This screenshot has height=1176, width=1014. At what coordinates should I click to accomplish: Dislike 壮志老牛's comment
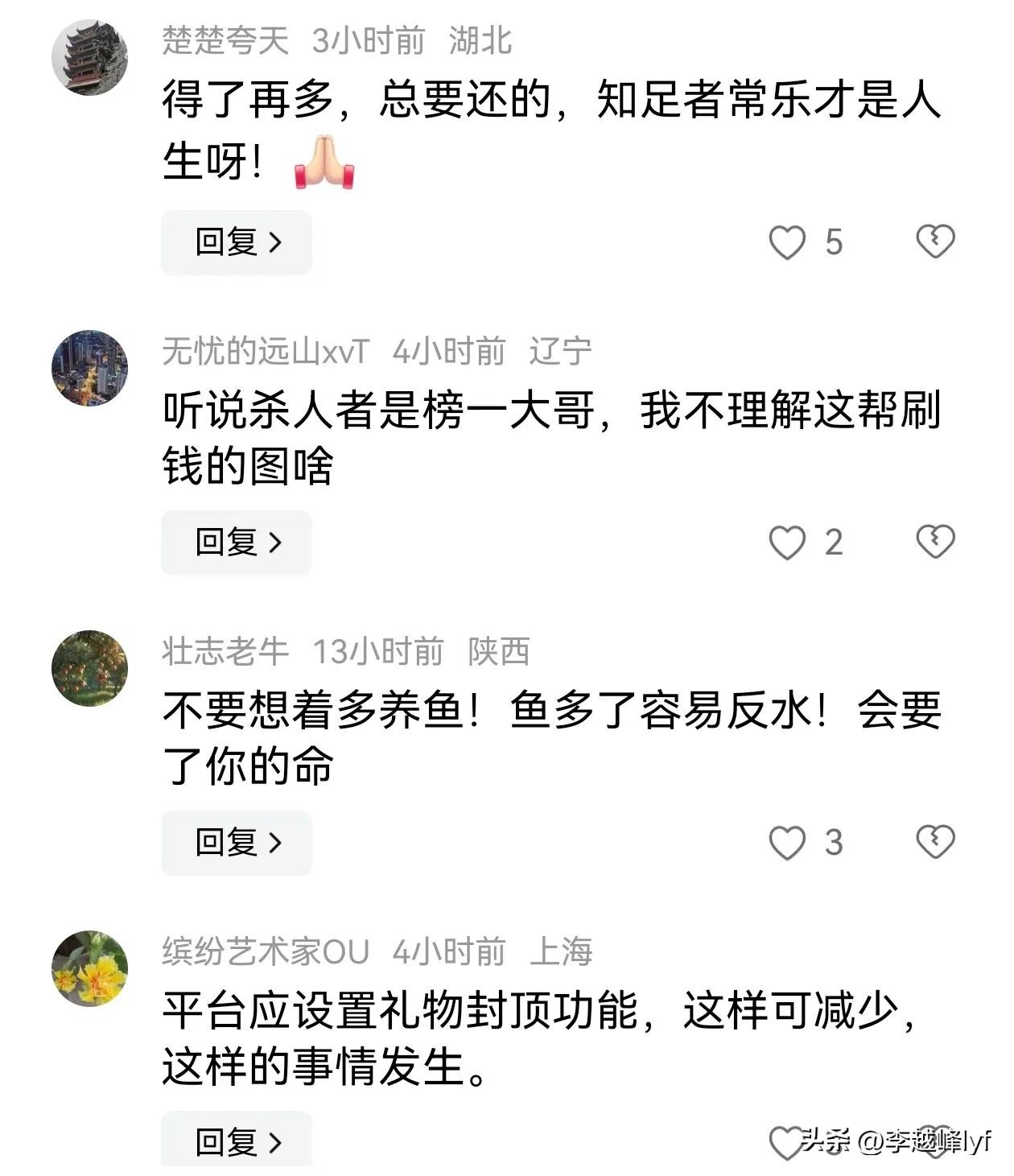[935, 842]
